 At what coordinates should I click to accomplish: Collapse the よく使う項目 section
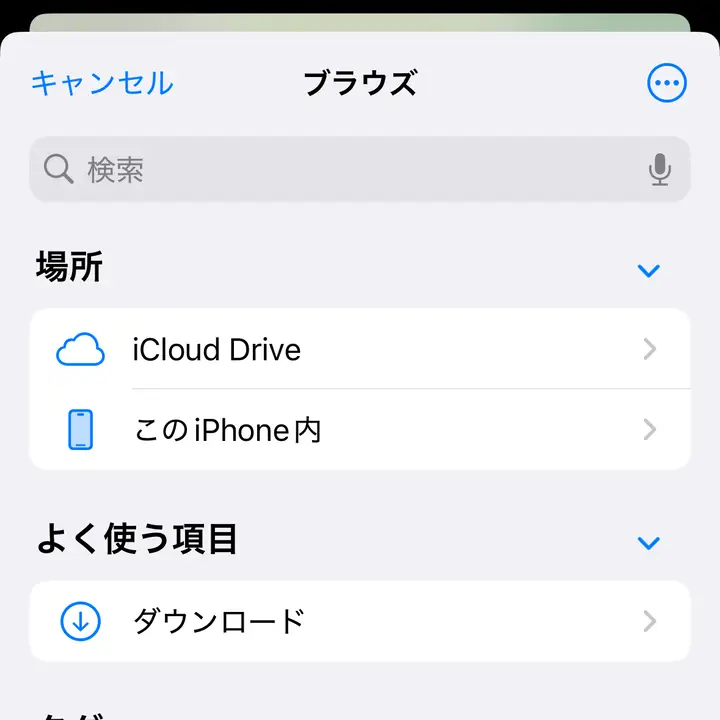[649, 542]
